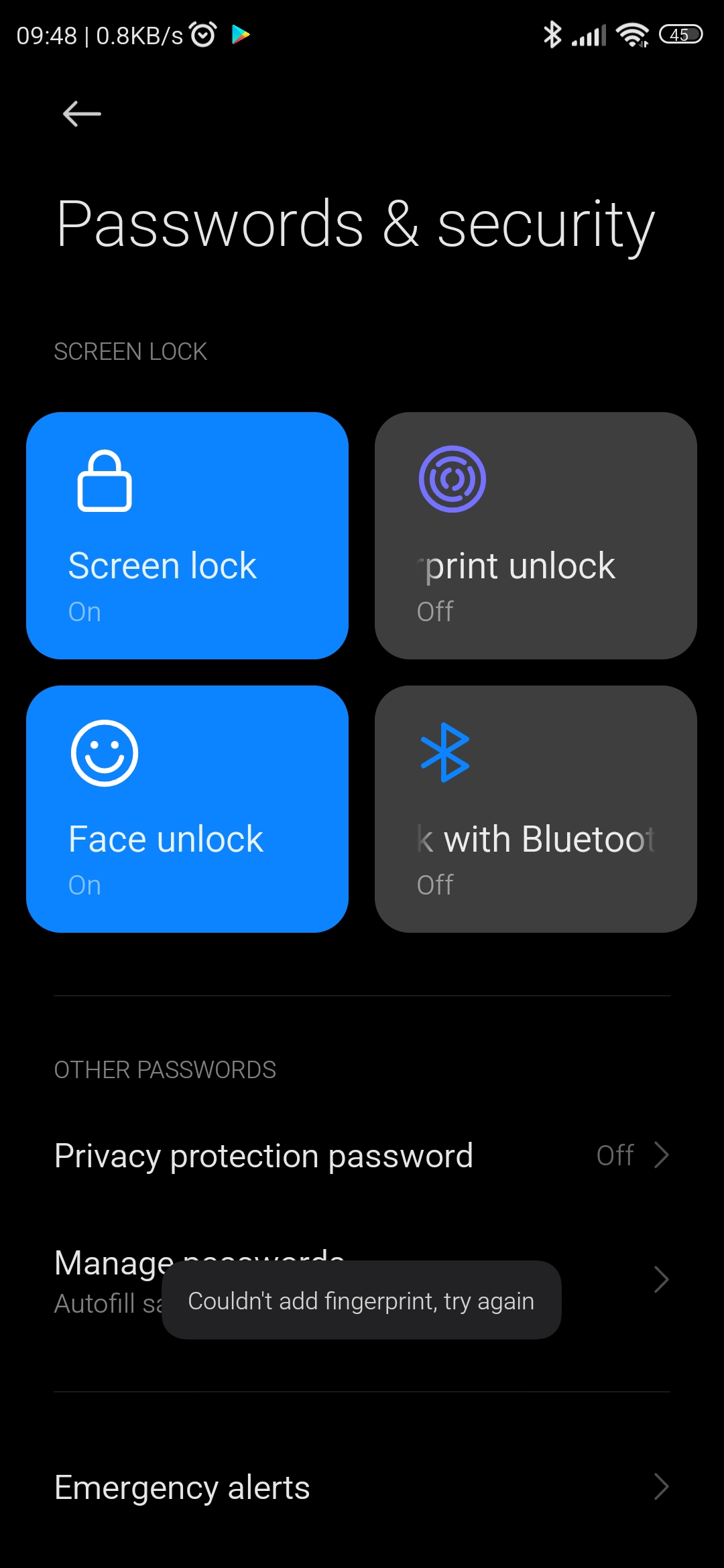This screenshot has height=1568, width=724.
Task: Open the Manage passwords row
Action: click(362, 1280)
